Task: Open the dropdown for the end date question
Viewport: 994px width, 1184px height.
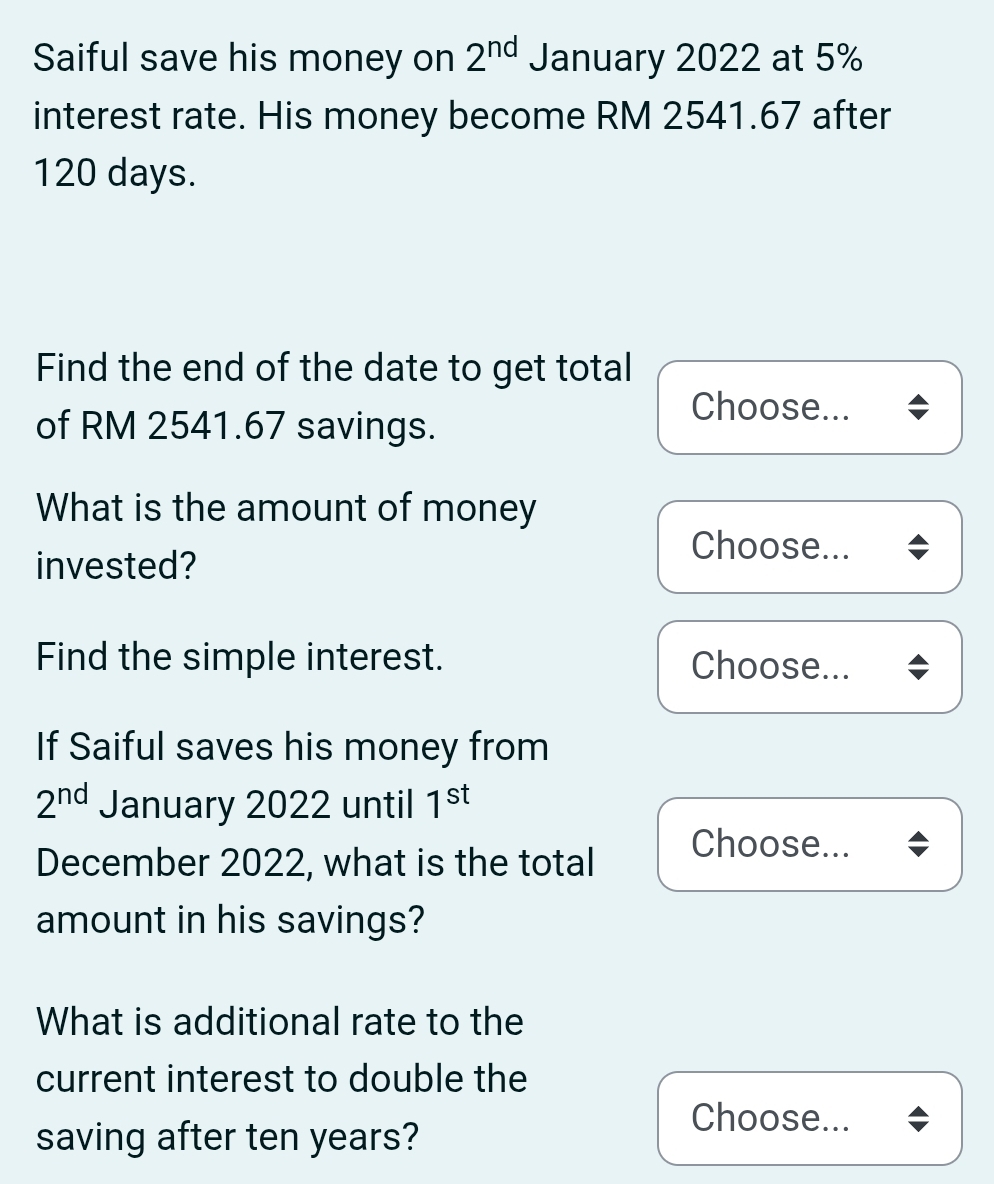Action: [x=809, y=407]
